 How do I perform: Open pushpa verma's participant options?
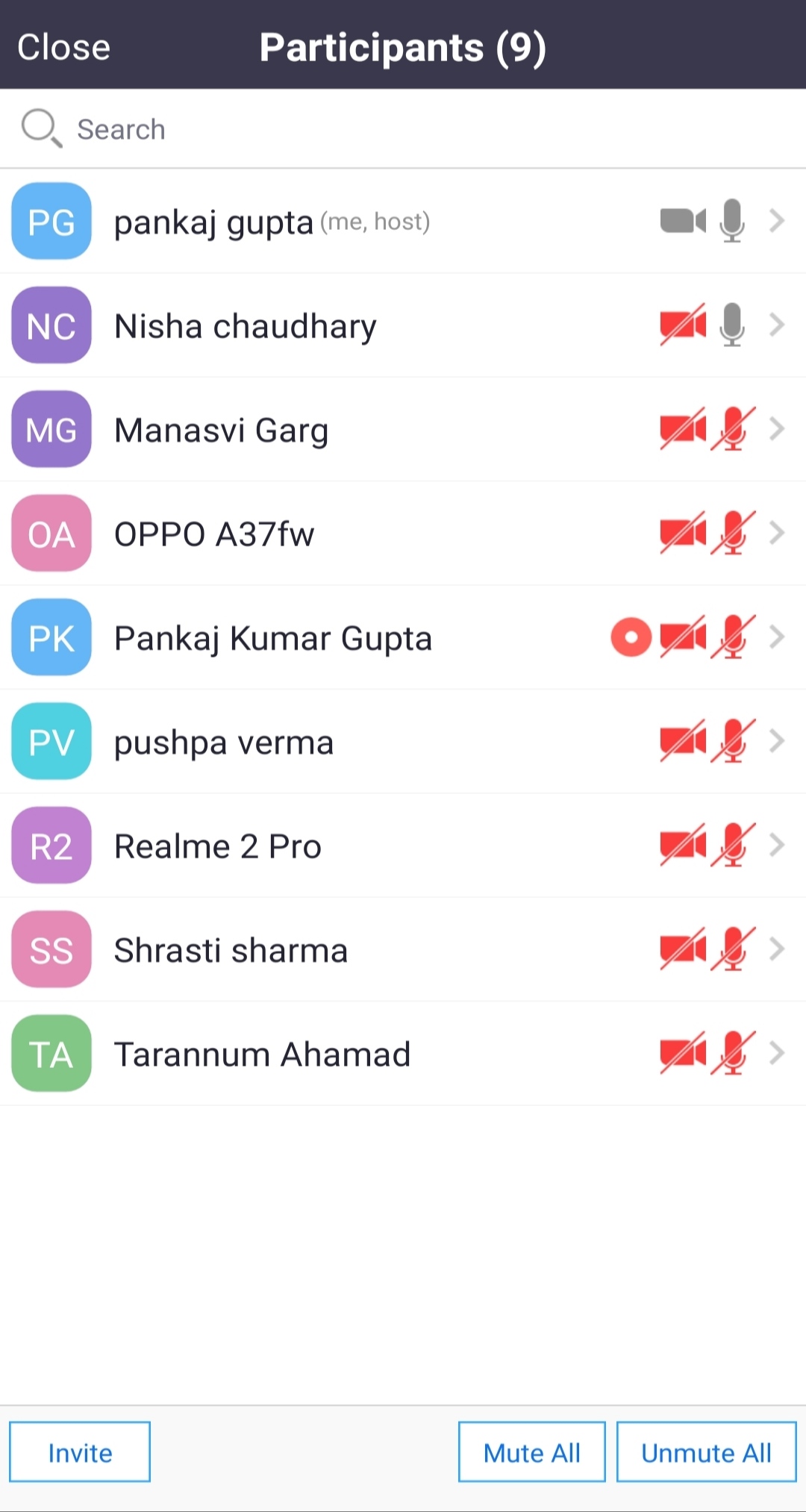(403, 741)
